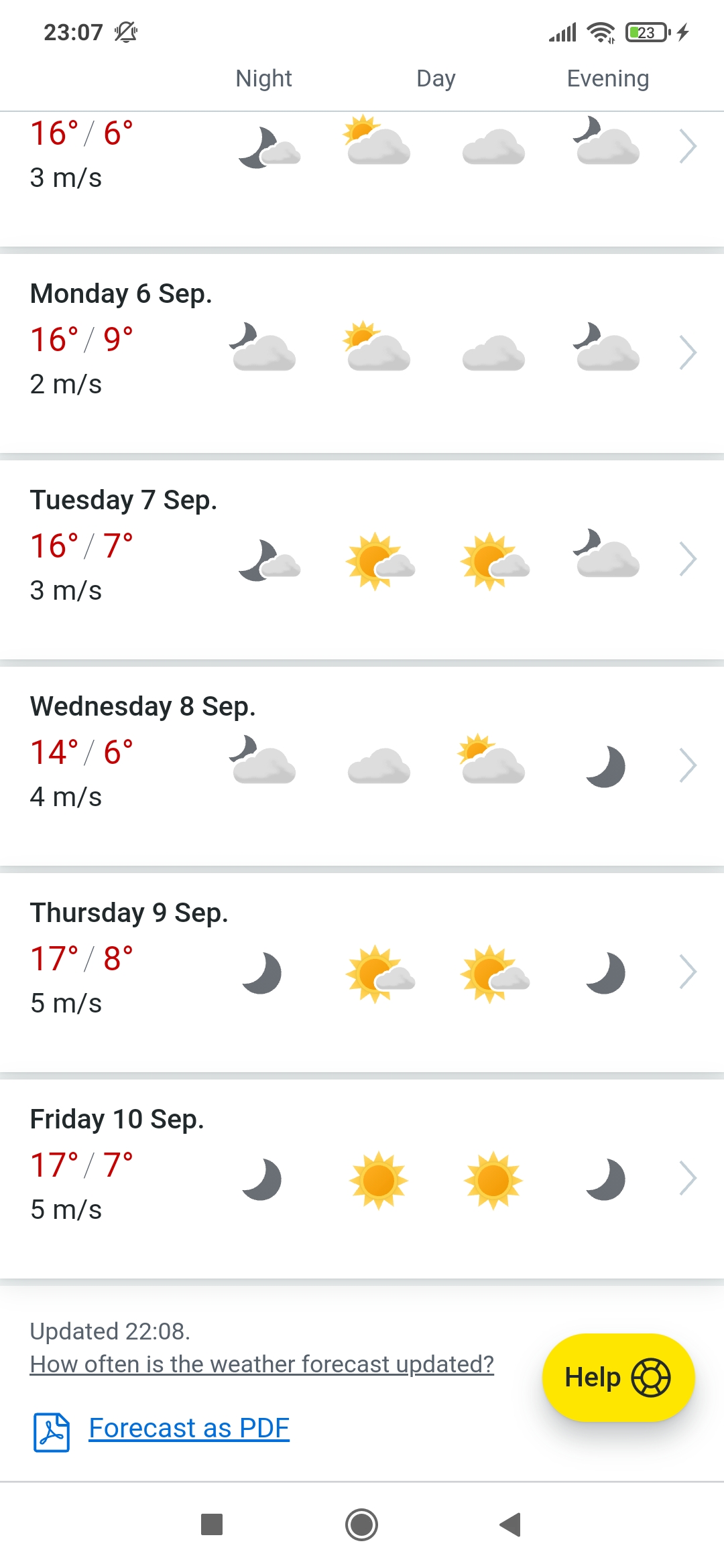Go back using system back button
The width and height of the screenshot is (724, 1568).
(x=511, y=1524)
